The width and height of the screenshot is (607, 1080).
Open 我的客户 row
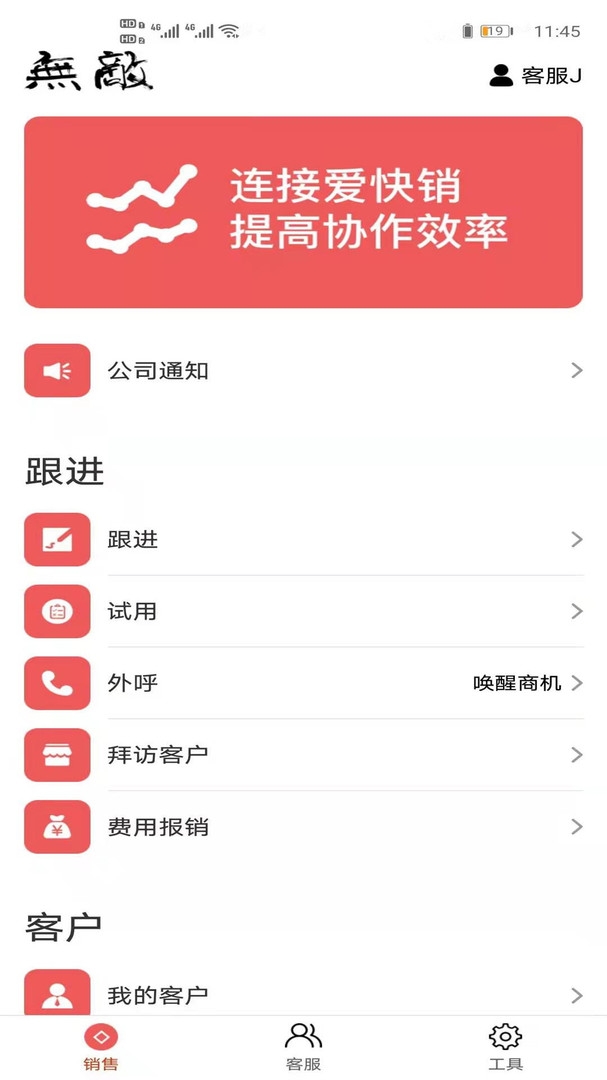click(303, 995)
